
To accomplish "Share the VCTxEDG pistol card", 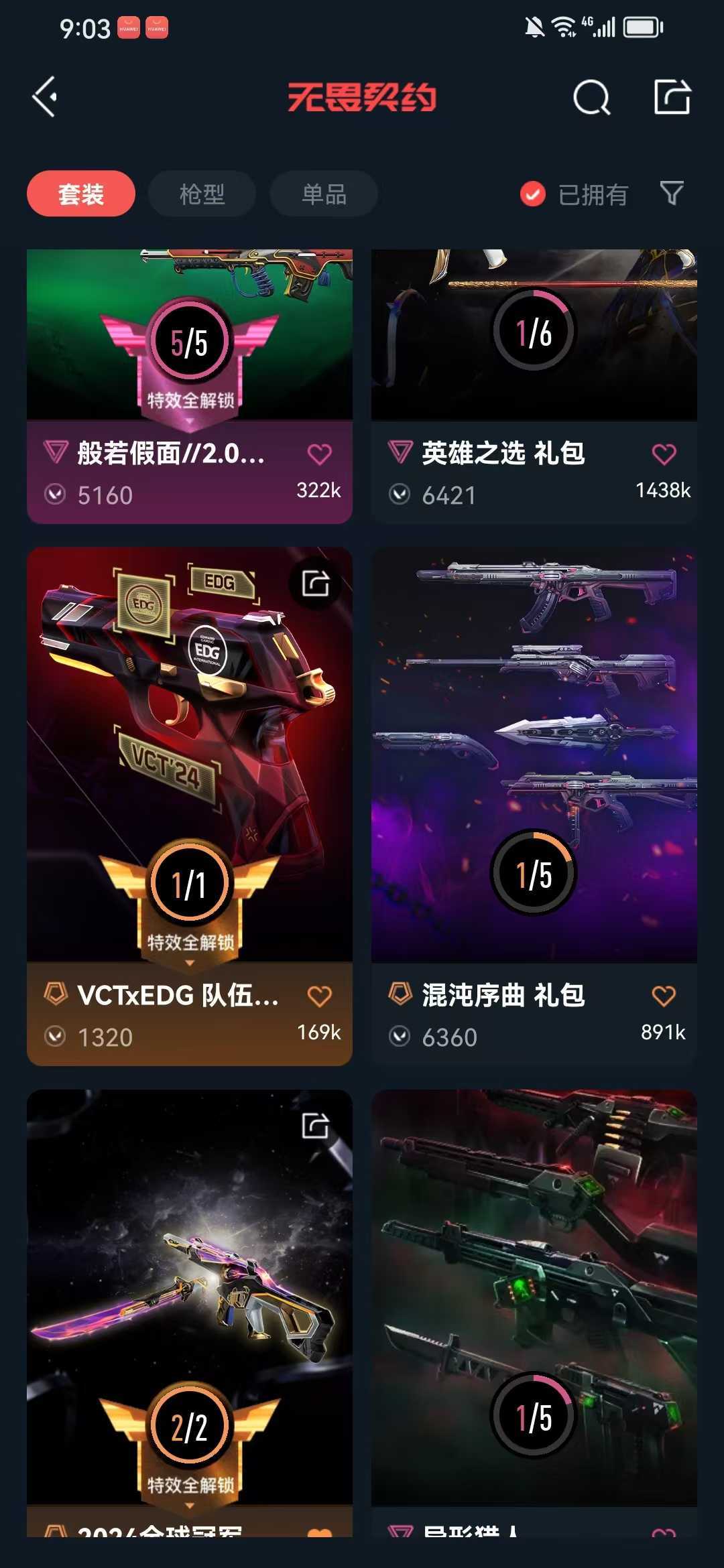I will coord(316,583).
